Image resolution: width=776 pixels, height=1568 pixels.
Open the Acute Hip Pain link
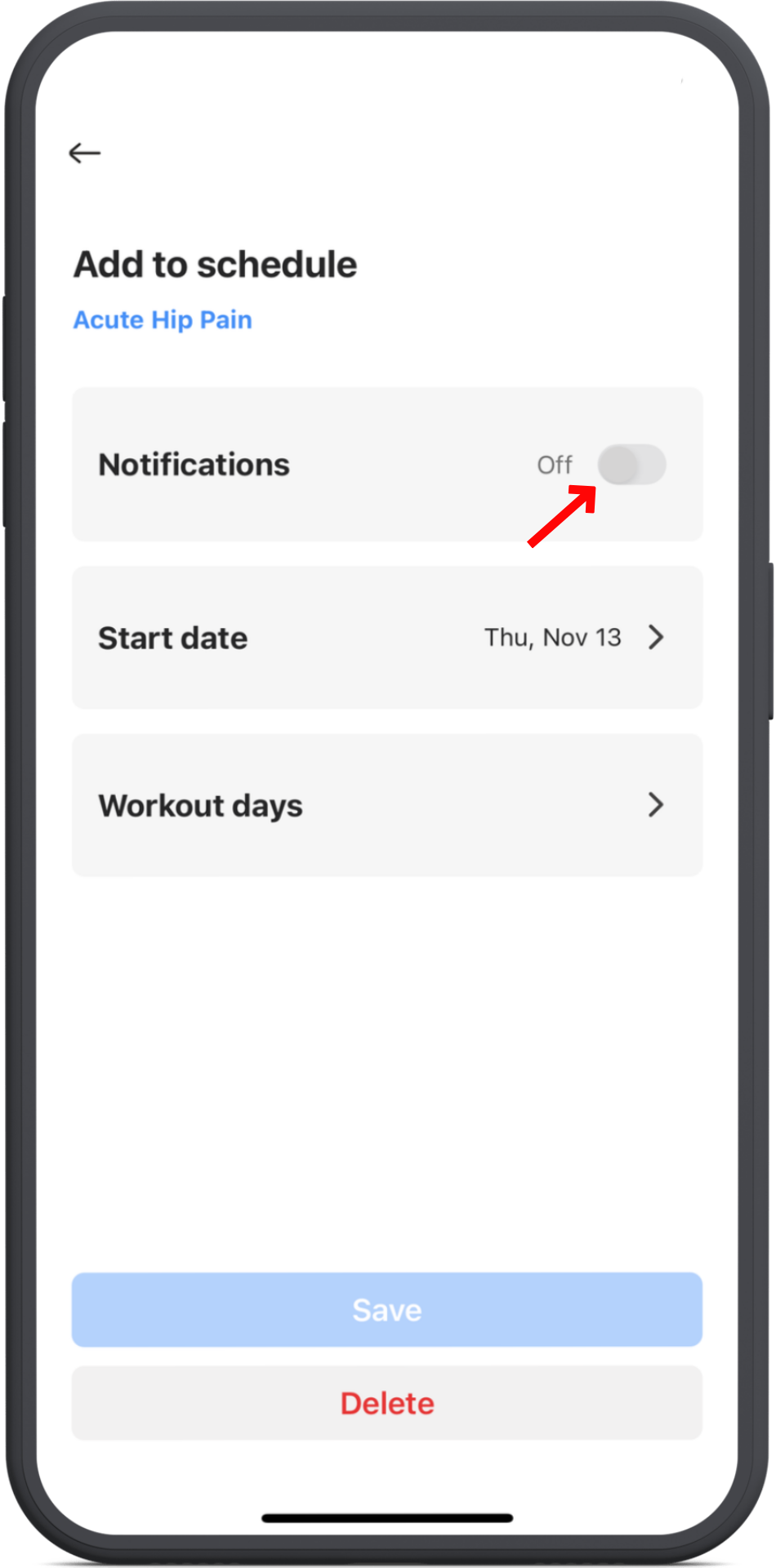163,319
